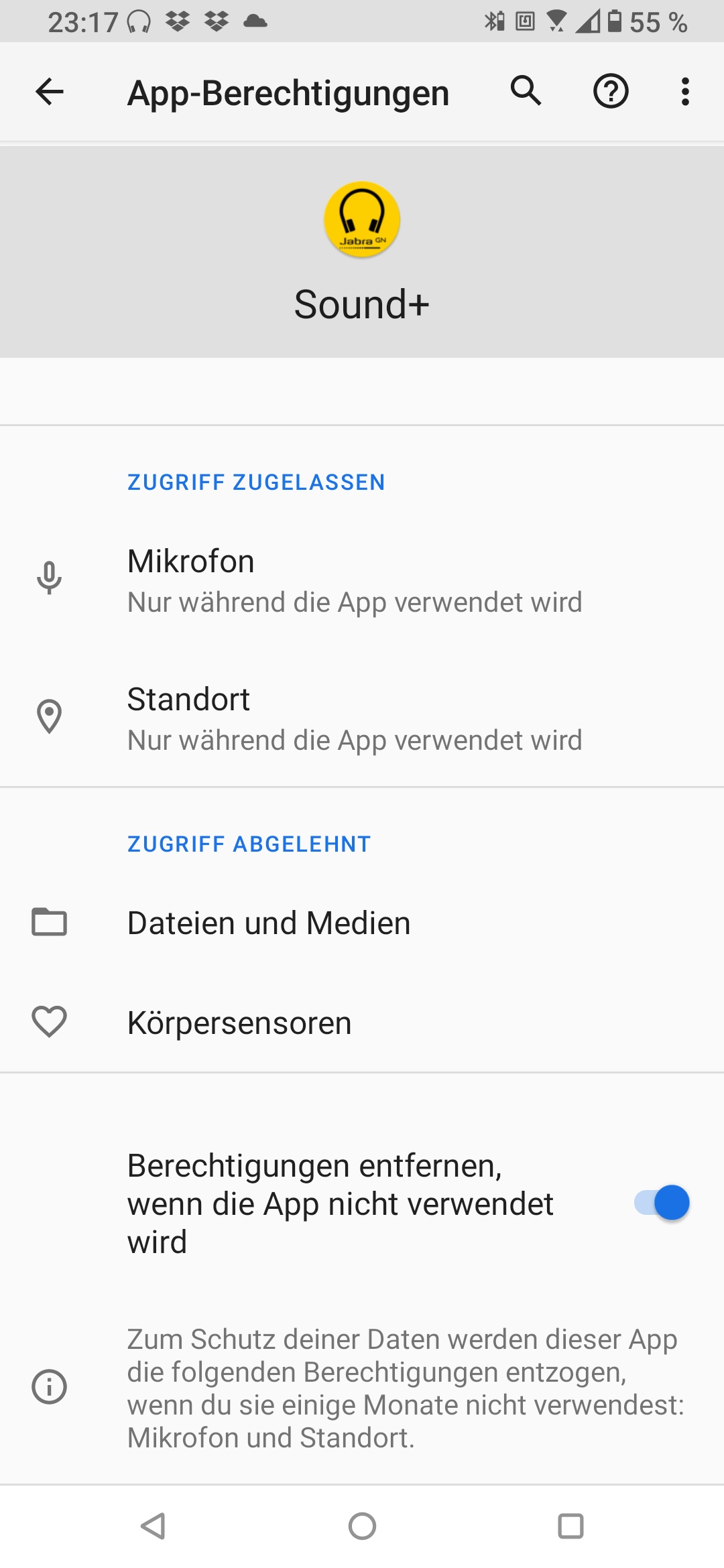Image resolution: width=724 pixels, height=1568 pixels.
Task: Tap the system home button
Action: click(x=362, y=1526)
